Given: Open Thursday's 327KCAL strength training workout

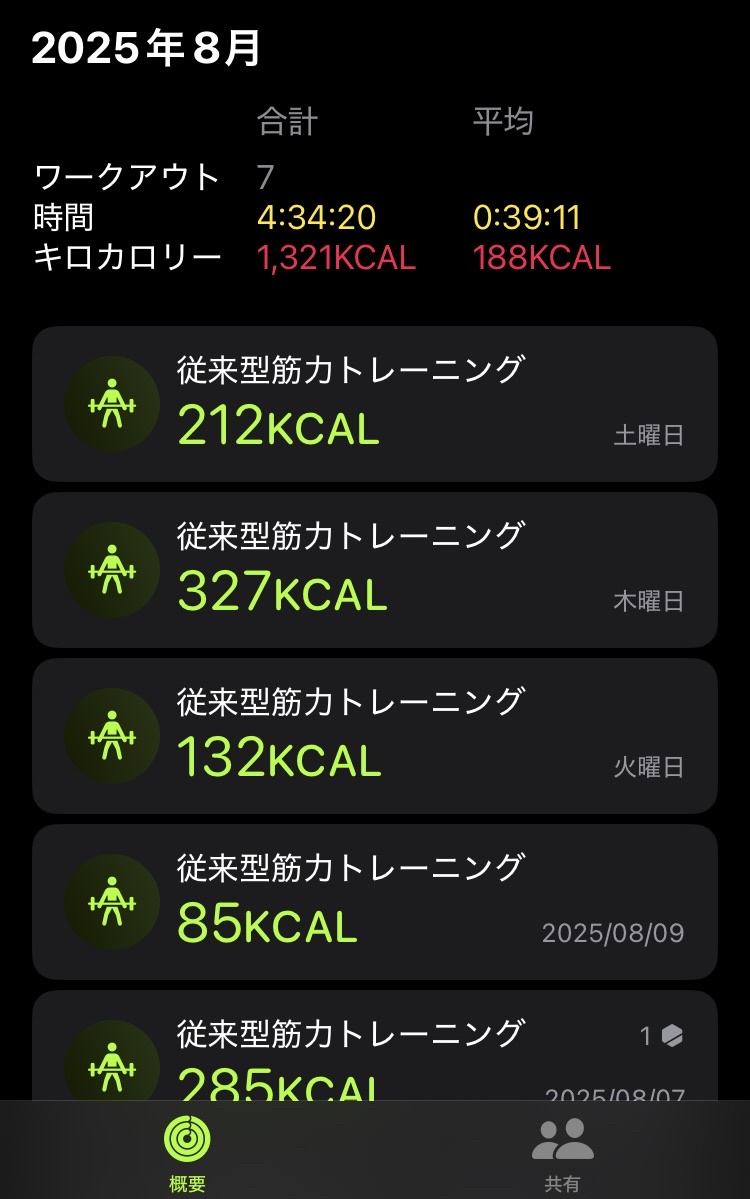Looking at the screenshot, I should coord(375,570).
